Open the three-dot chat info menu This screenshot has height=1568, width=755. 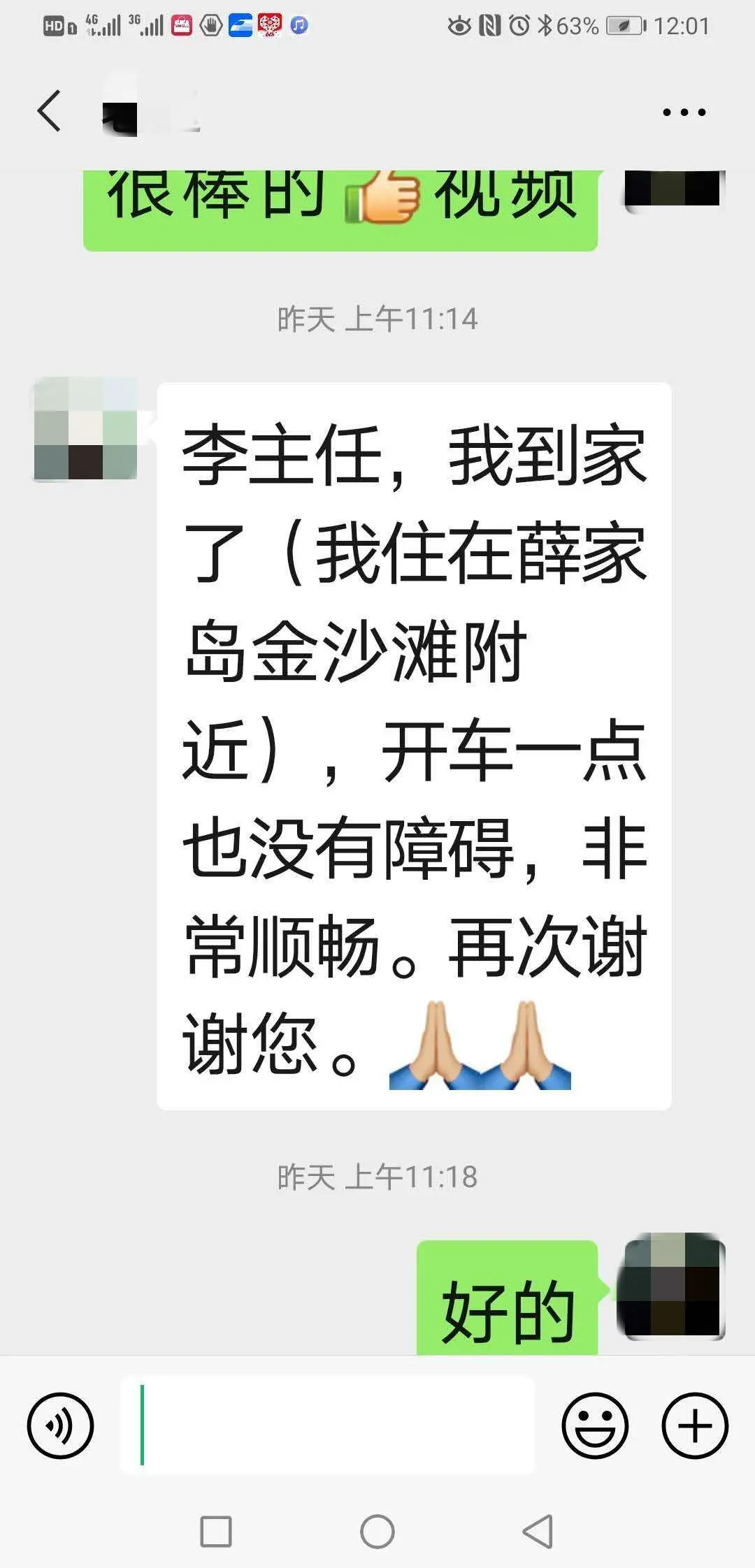(x=684, y=112)
